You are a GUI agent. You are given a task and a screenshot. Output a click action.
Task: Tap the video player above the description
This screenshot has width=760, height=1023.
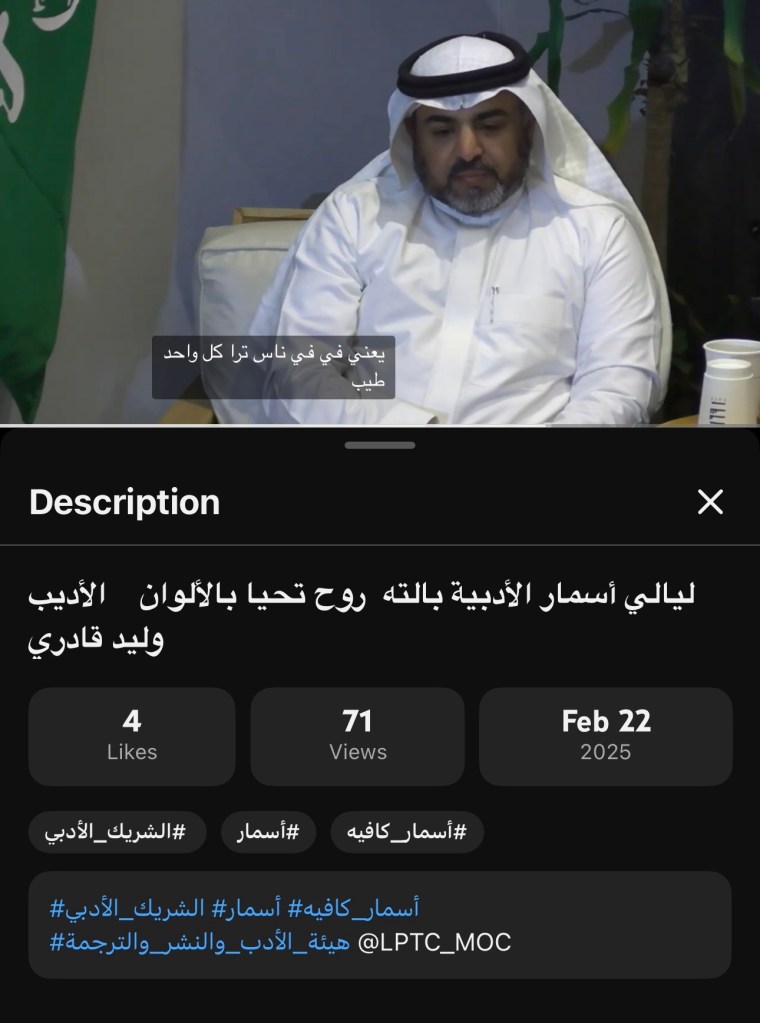[x=380, y=210]
